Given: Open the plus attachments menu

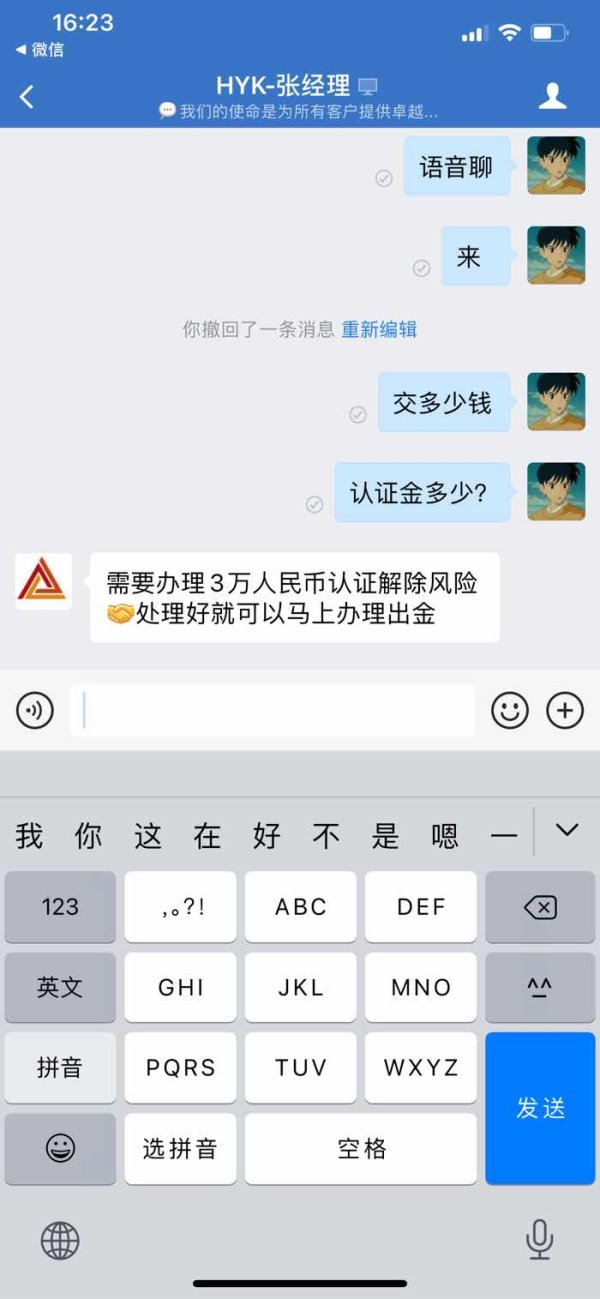Looking at the screenshot, I should point(565,711).
